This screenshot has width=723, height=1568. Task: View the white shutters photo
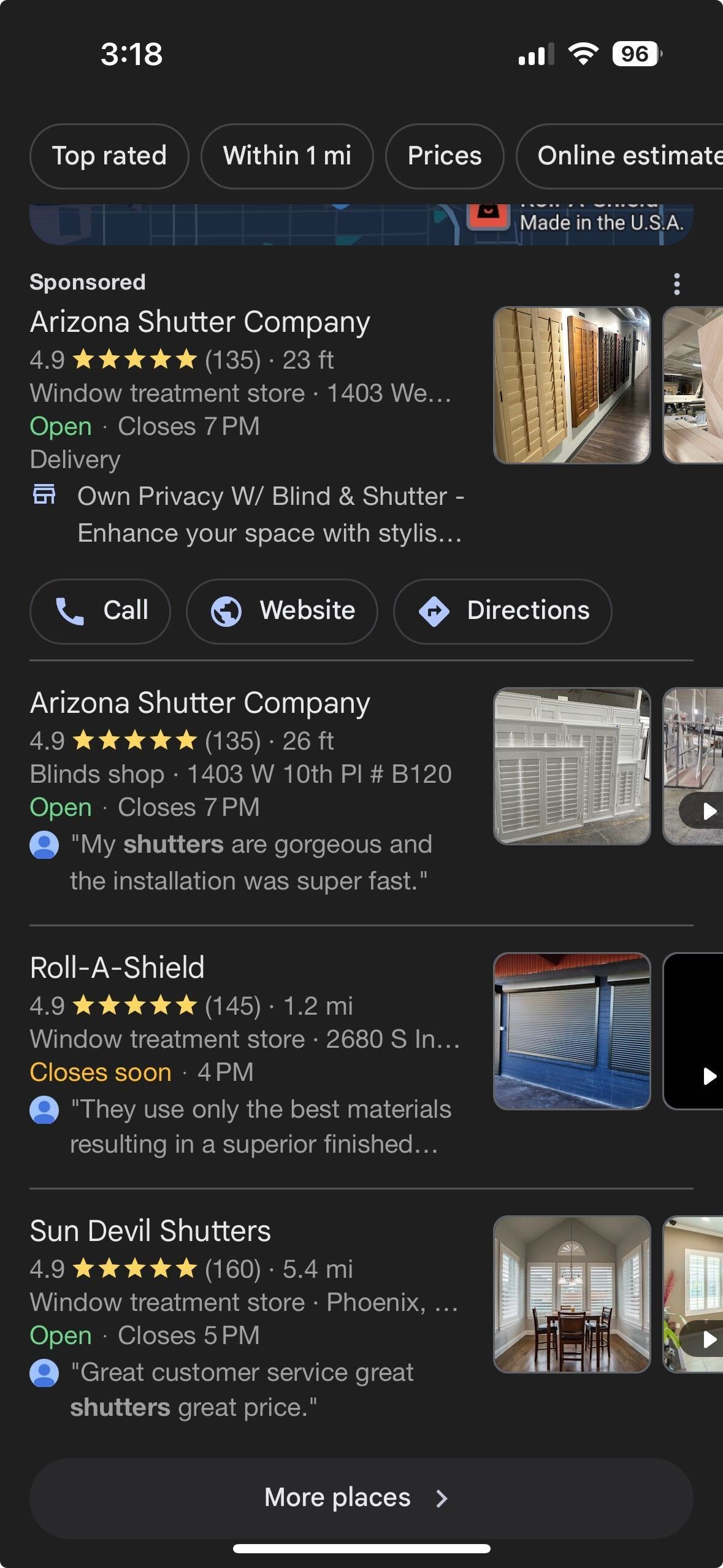[572, 766]
